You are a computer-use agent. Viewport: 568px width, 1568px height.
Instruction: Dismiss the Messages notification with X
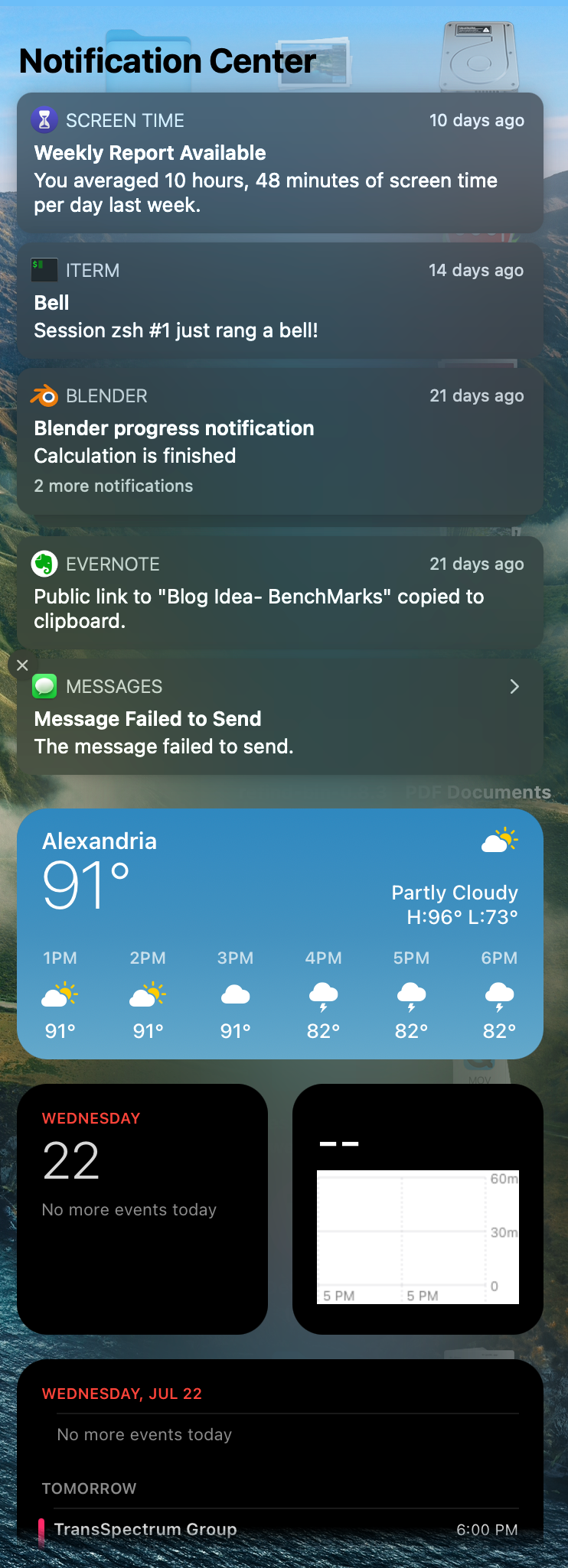tap(22, 665)
